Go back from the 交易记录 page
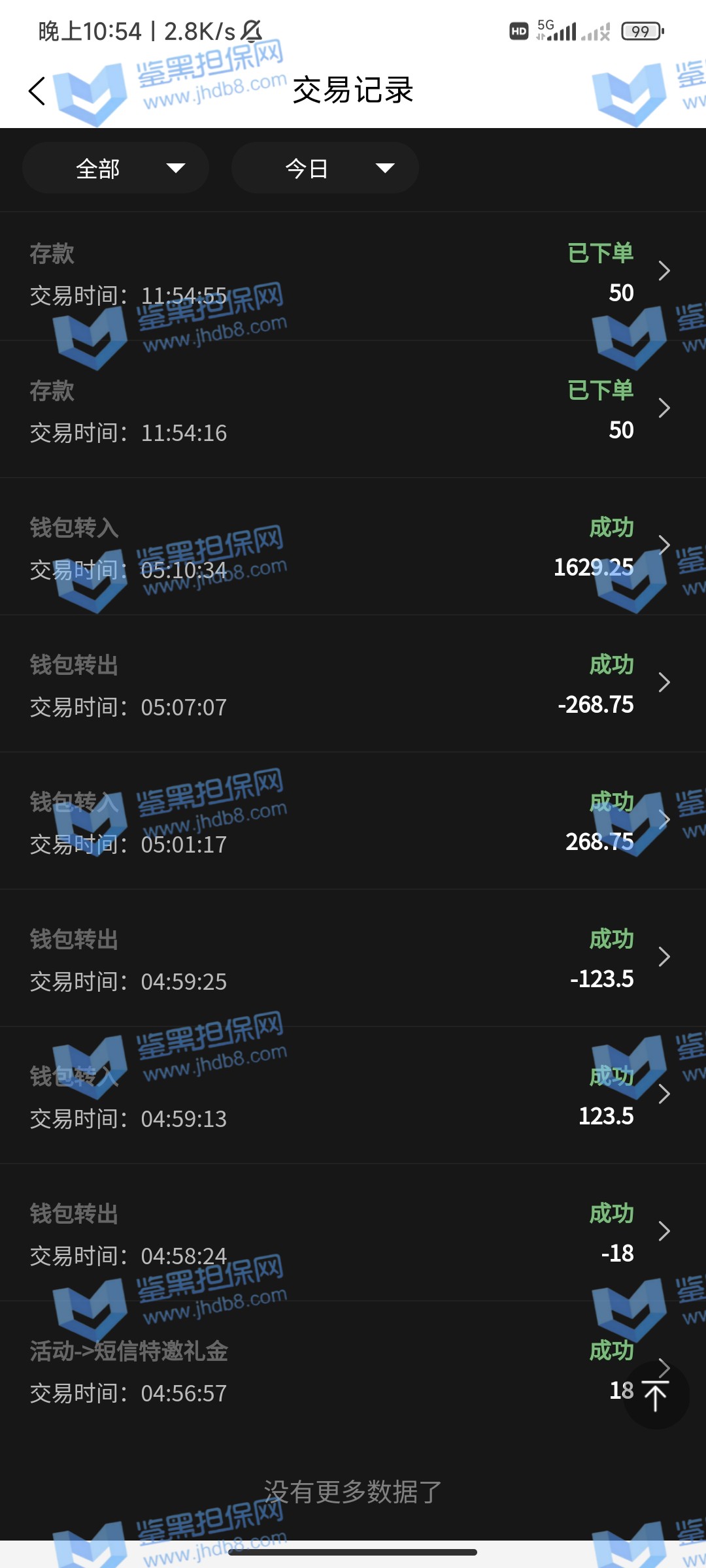This screenshot has width=706, height=1568. pyautogui.click(x=37, y=91)
